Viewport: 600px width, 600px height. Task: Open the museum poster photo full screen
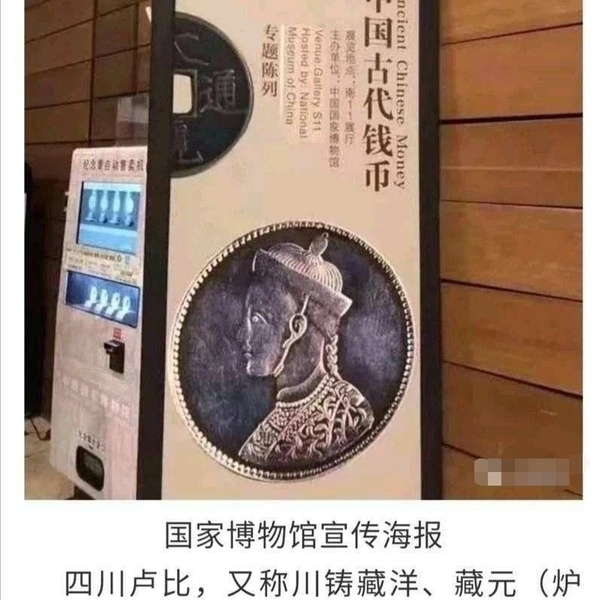click(x=300, y=250)
